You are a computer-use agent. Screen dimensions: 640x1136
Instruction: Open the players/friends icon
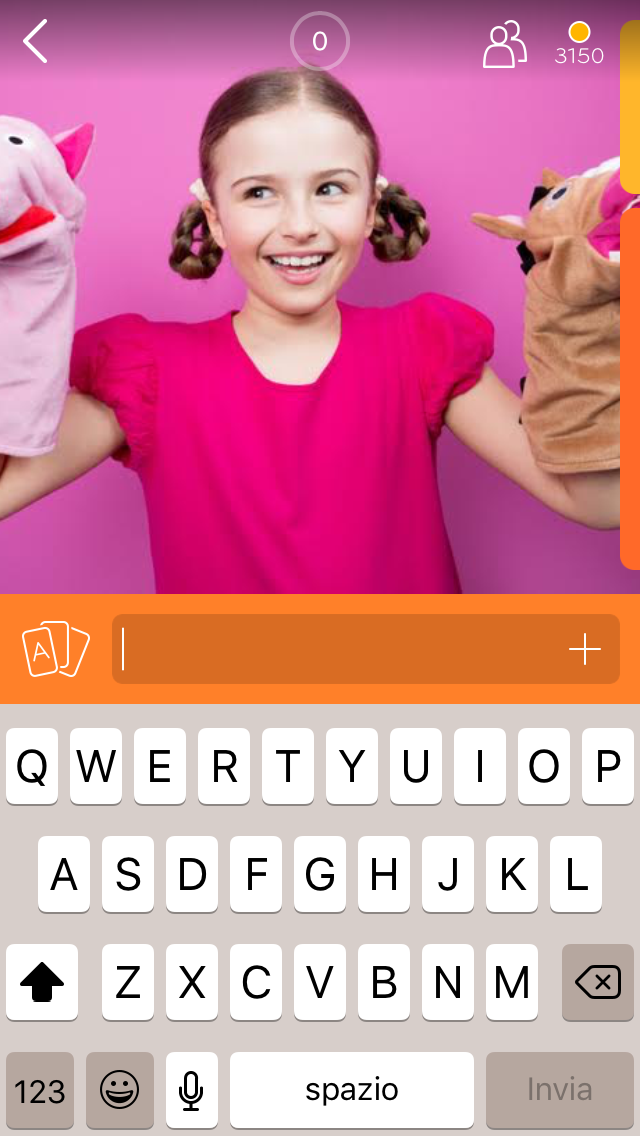coord(504,45)
